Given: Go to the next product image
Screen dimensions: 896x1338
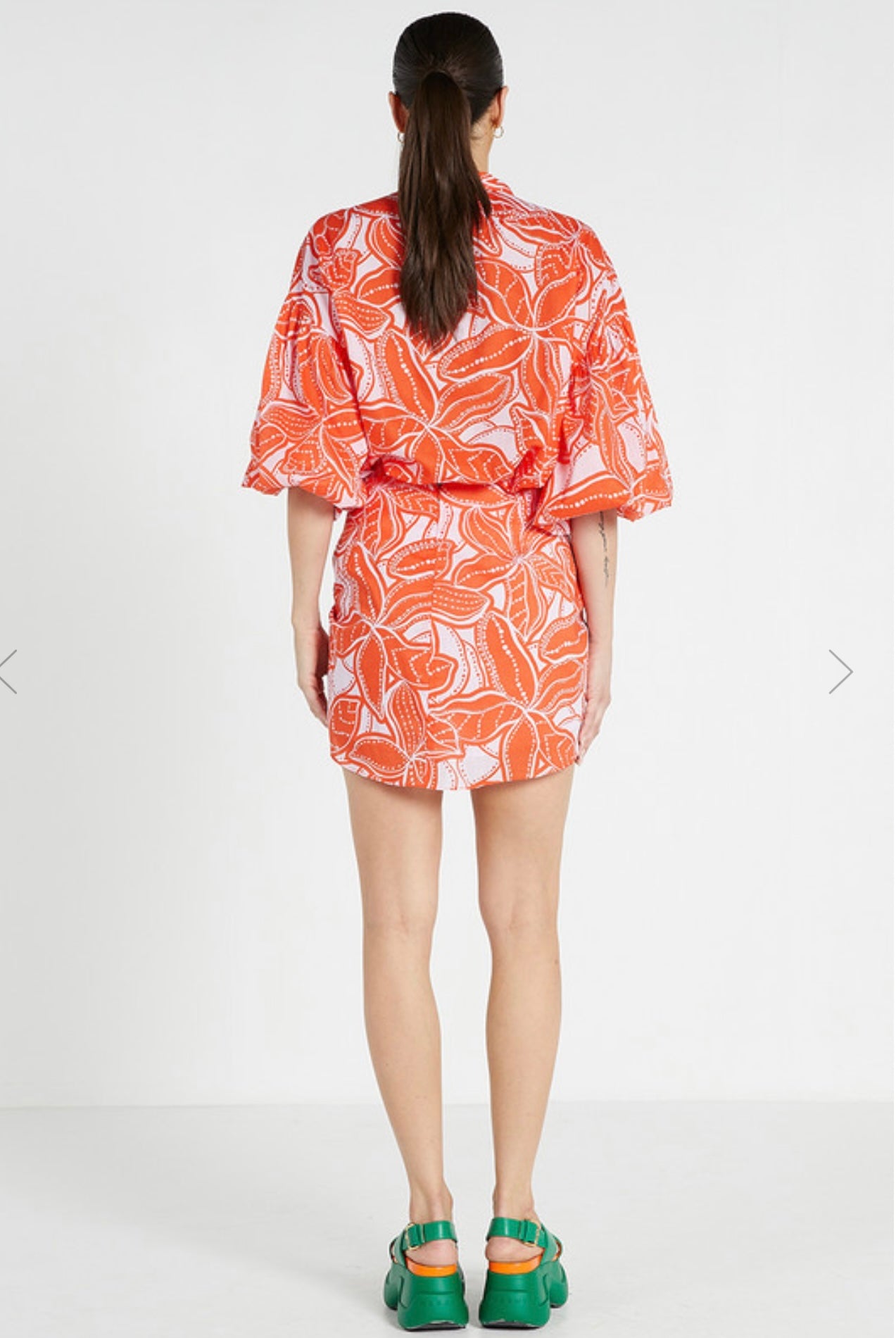Looking at the screenshot, I should coord(840,671).
